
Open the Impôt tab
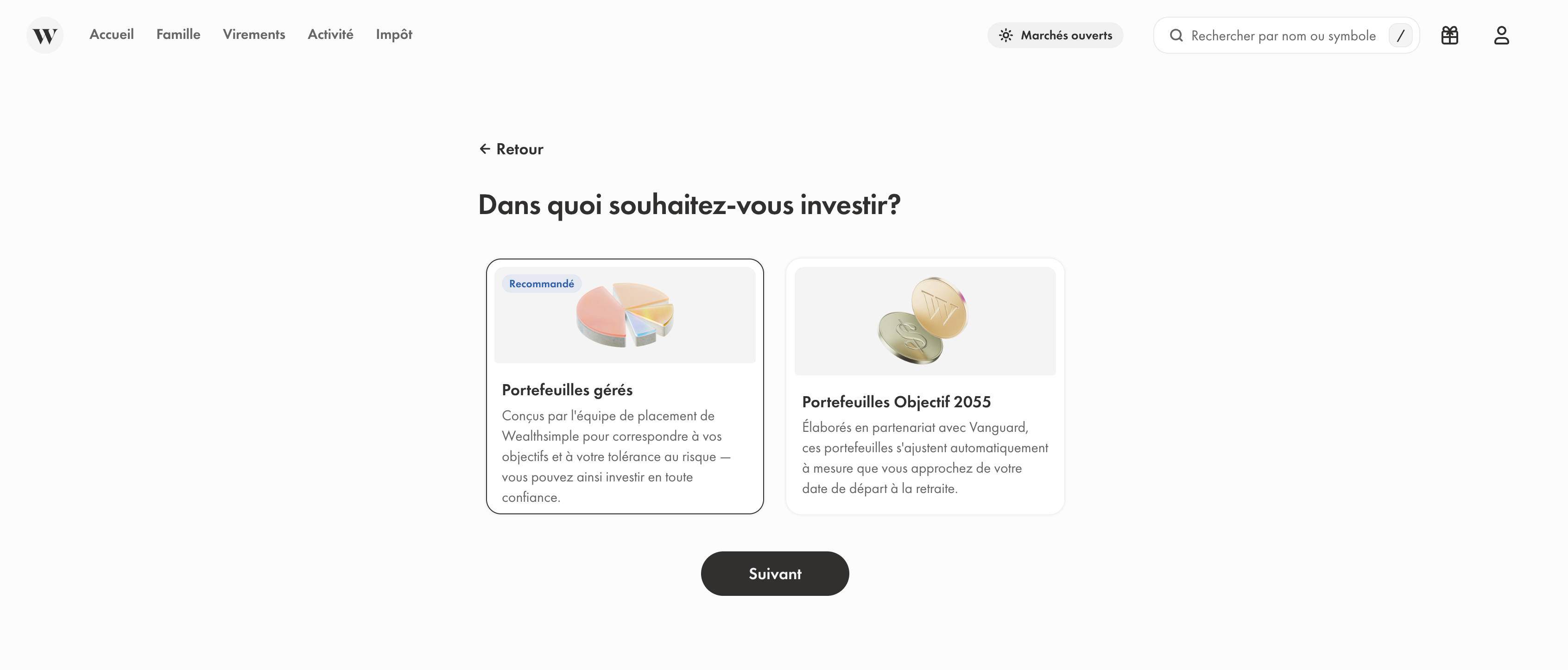click(x=394, y=35)
